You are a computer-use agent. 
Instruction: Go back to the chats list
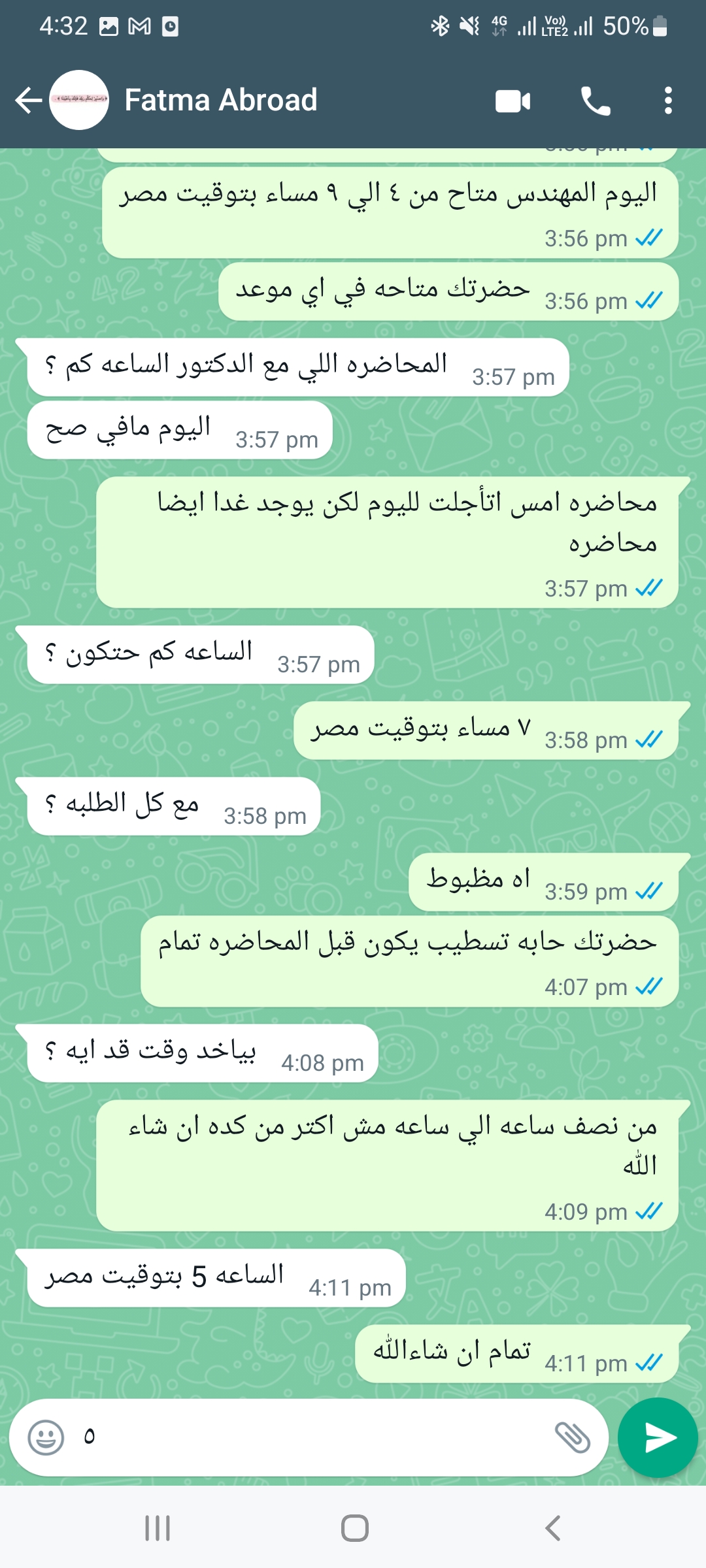pyautogui.click(x=28, y=100)
